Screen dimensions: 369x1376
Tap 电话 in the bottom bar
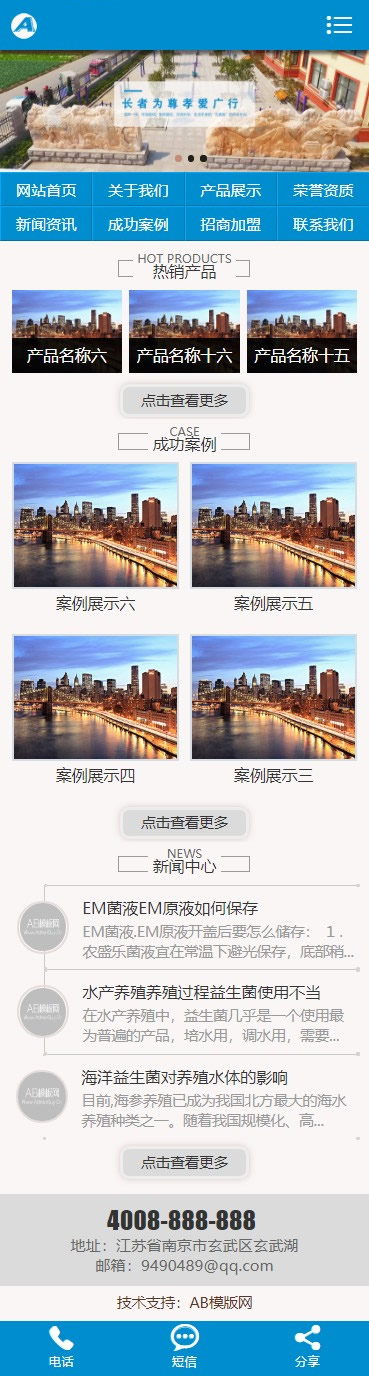(61, 1347)
